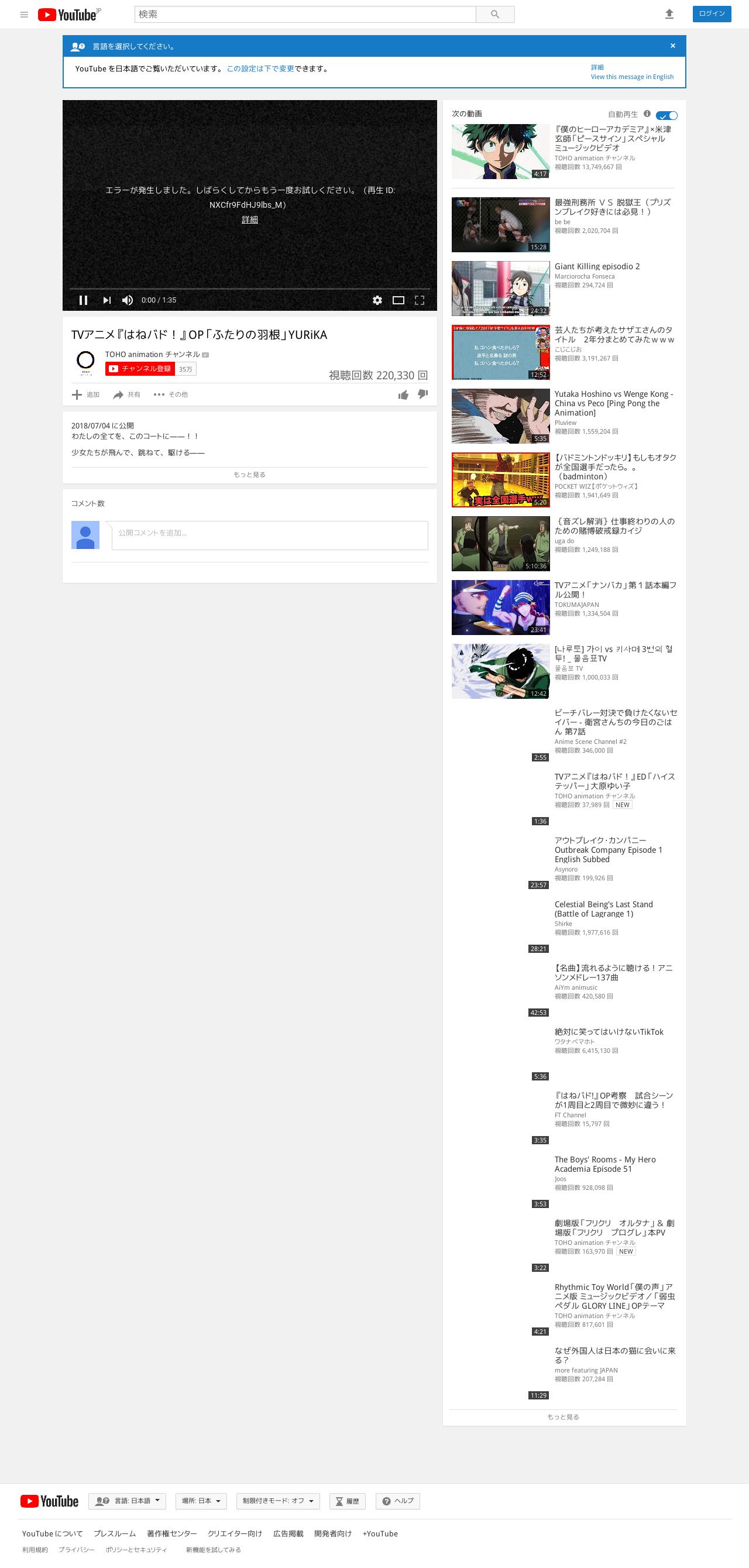Tap the 検索 search field

pyautogui.click(x=305, y=14)
